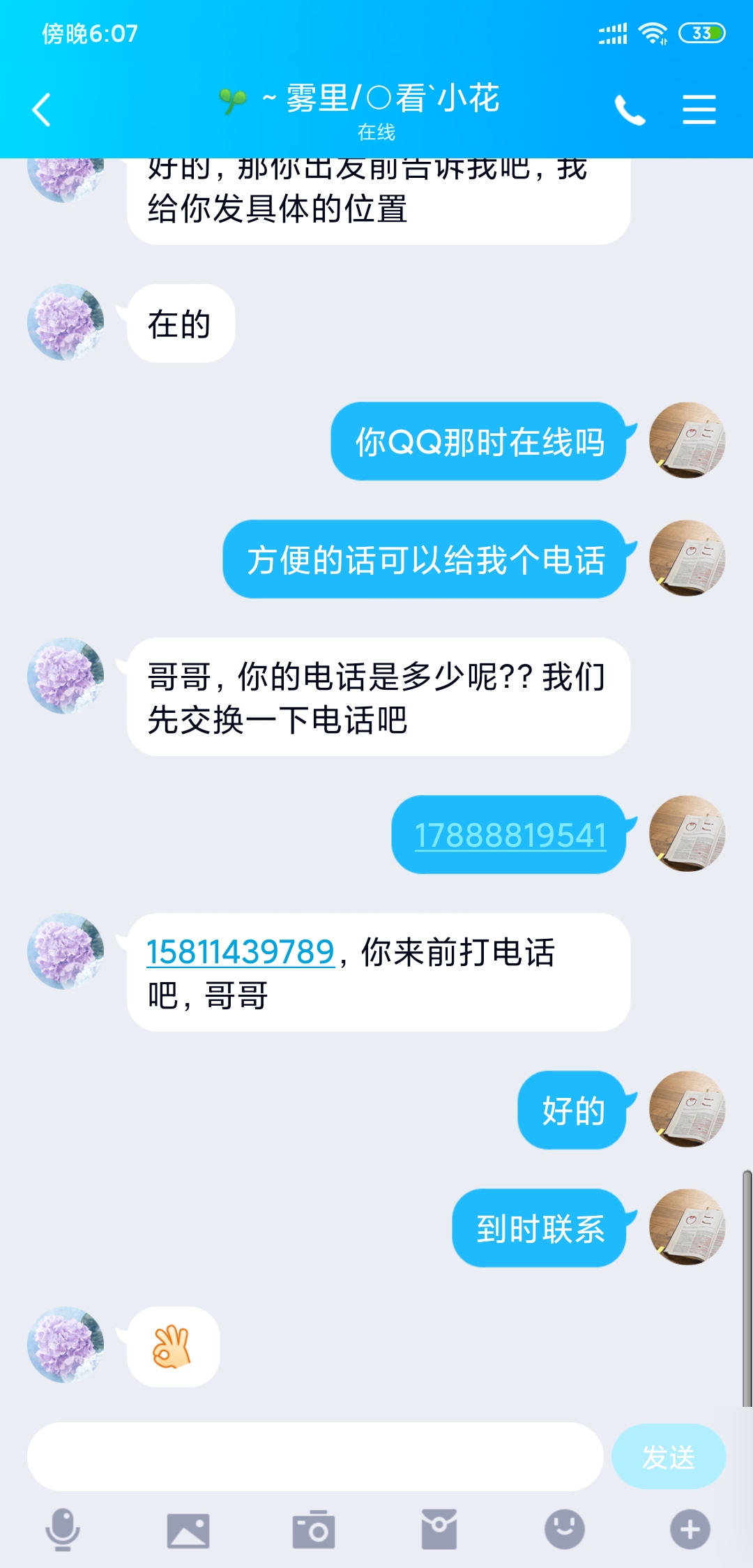Launch the camera to take a photo

pyautogui.click(x=314, y=1530)
